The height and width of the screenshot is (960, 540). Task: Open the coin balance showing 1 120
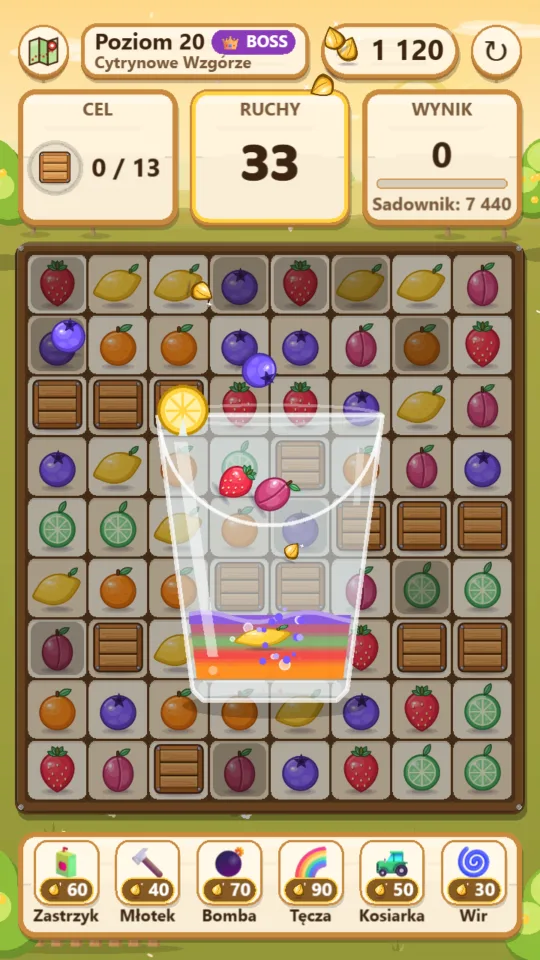tap(391, 51)
